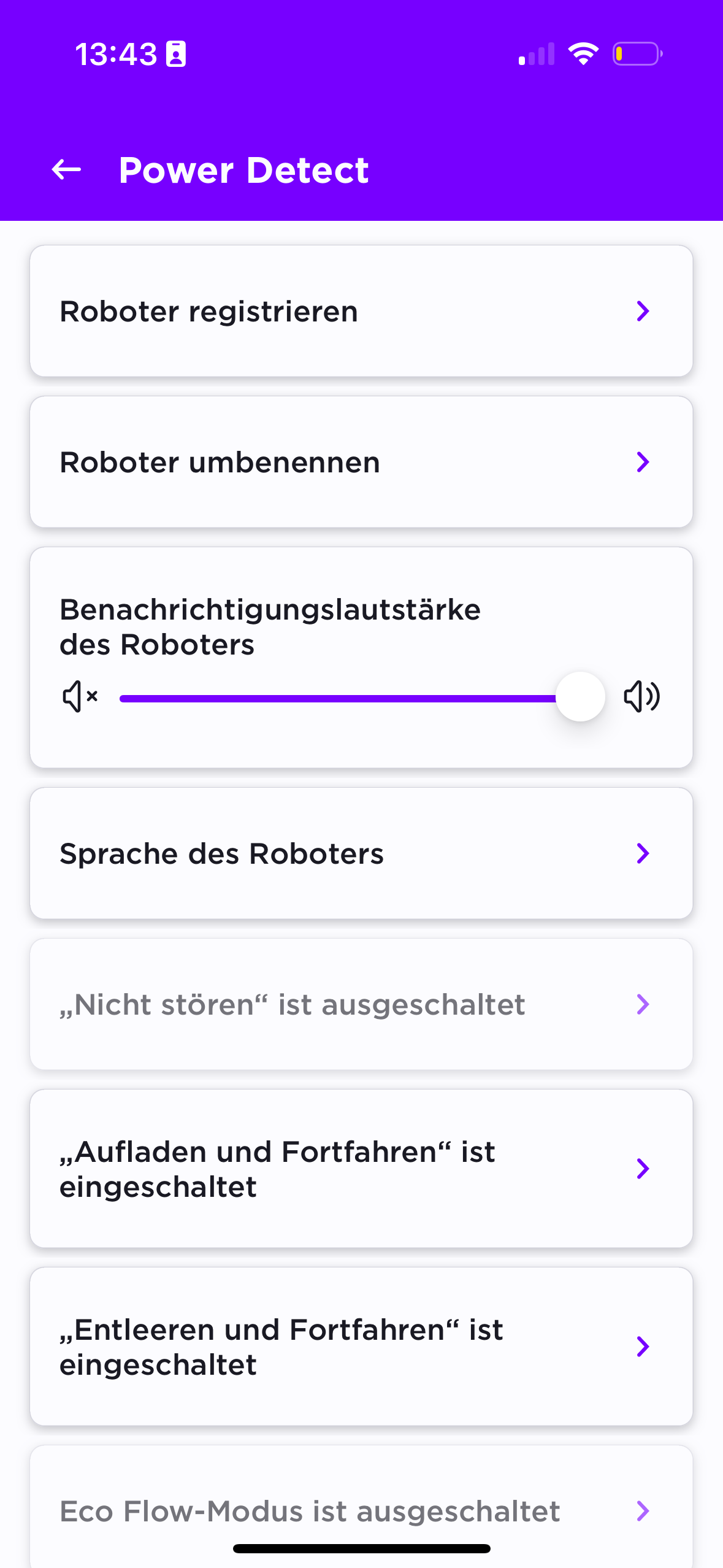This screenshot has width=723, height=1568.
Task: Open Roboter umbenennen
Action: tap(361, 462)
